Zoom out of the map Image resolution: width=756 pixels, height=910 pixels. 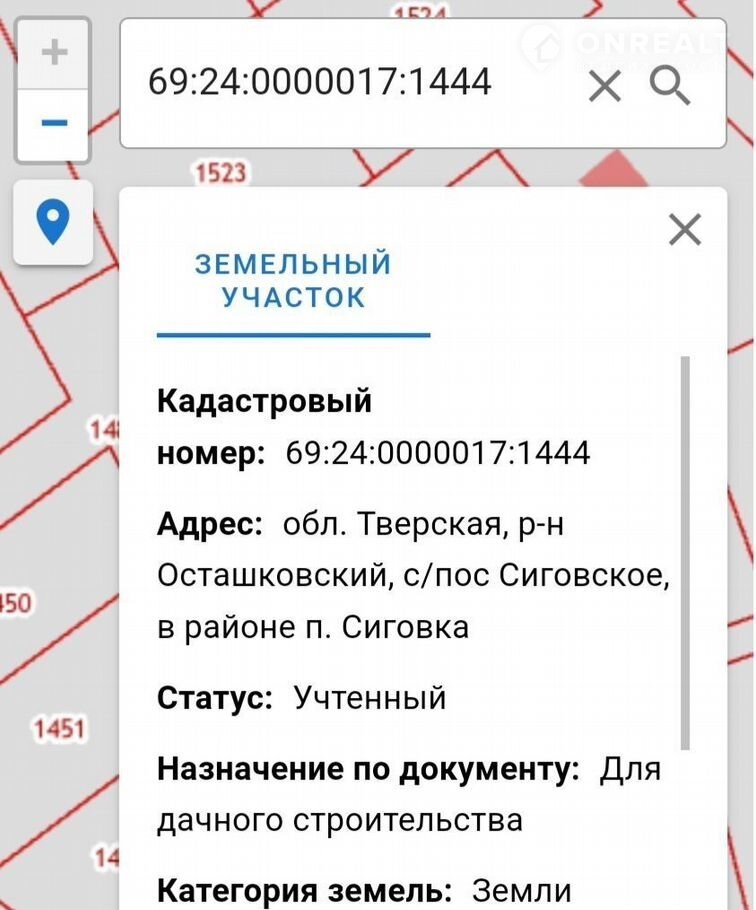[x=54, y=124]
